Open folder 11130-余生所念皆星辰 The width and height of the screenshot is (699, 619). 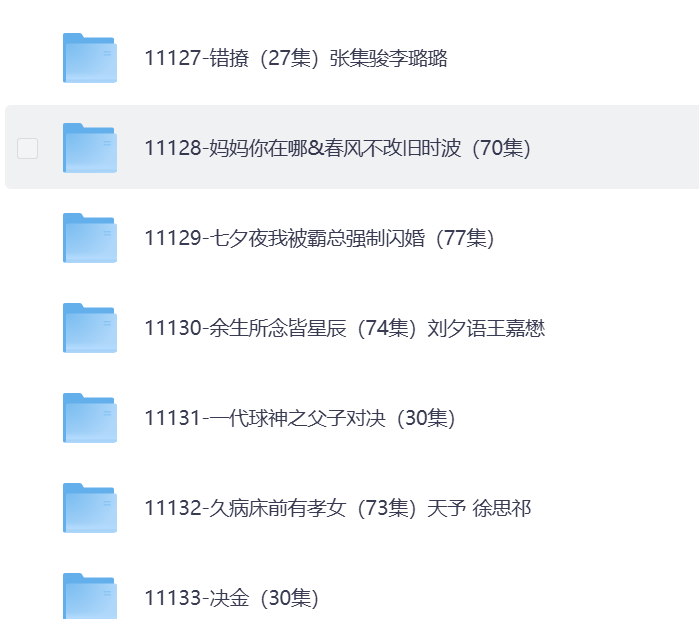(x=344, y=328)
